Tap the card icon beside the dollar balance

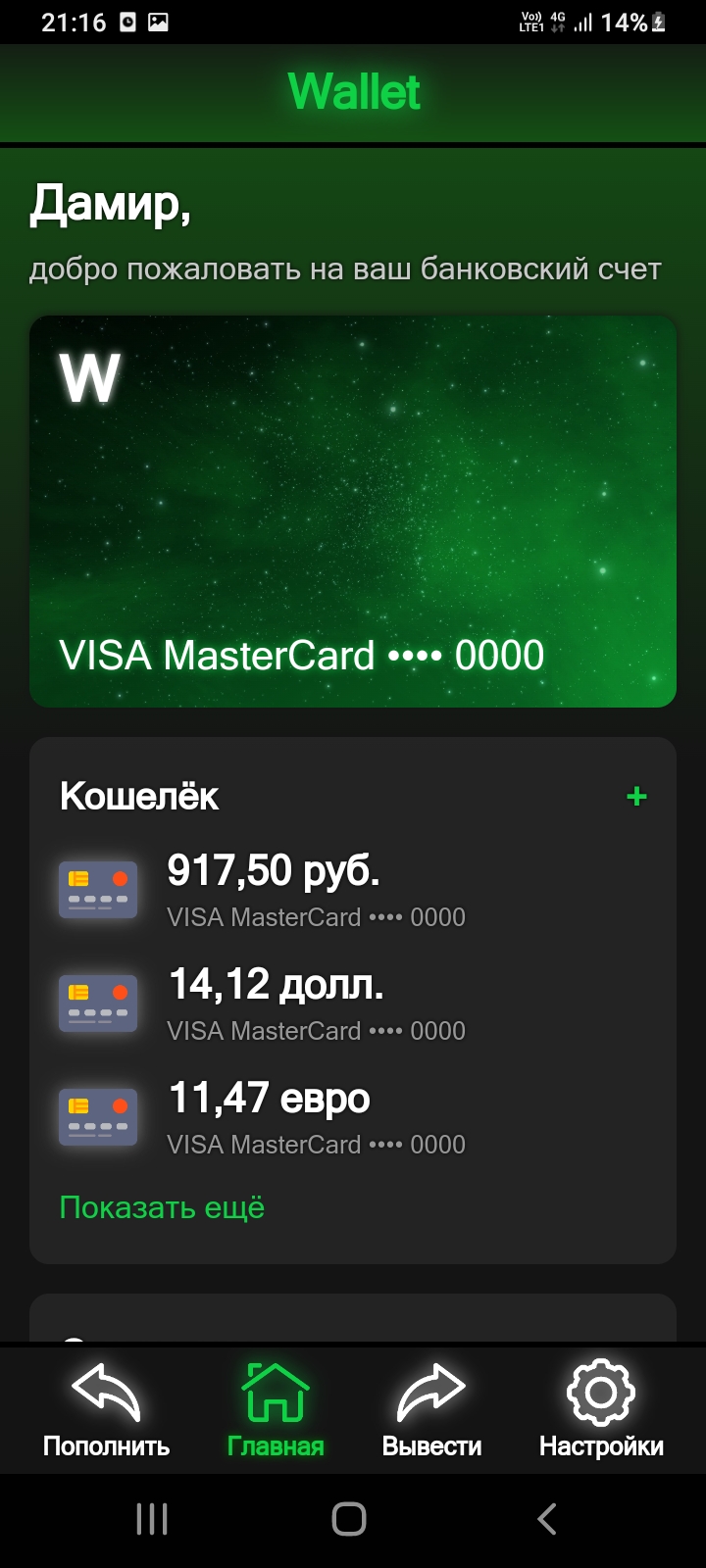(98, 1004)
